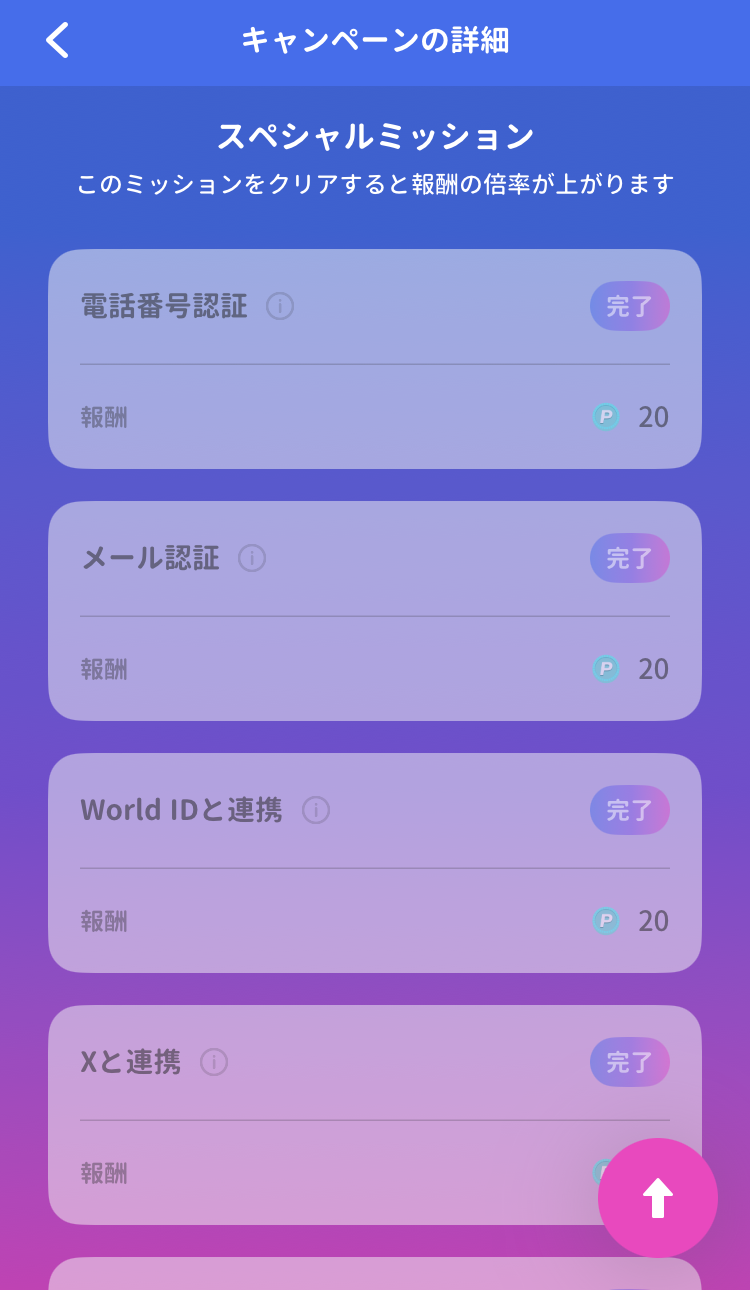Tap the 完了 badge on 電話番号認証
This screenshot has width=750, height=1290.
point(629,307)
